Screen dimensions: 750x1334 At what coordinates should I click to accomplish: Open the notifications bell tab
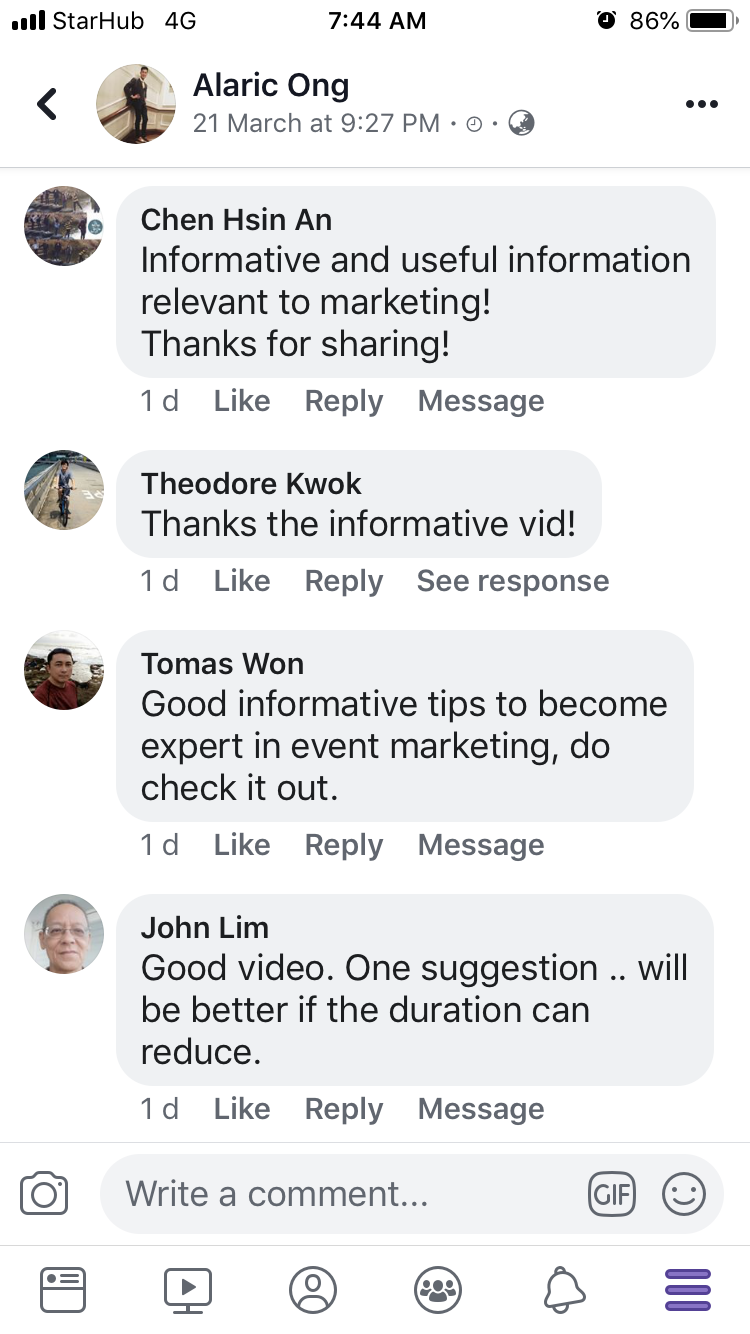[x=563, y=1290]
